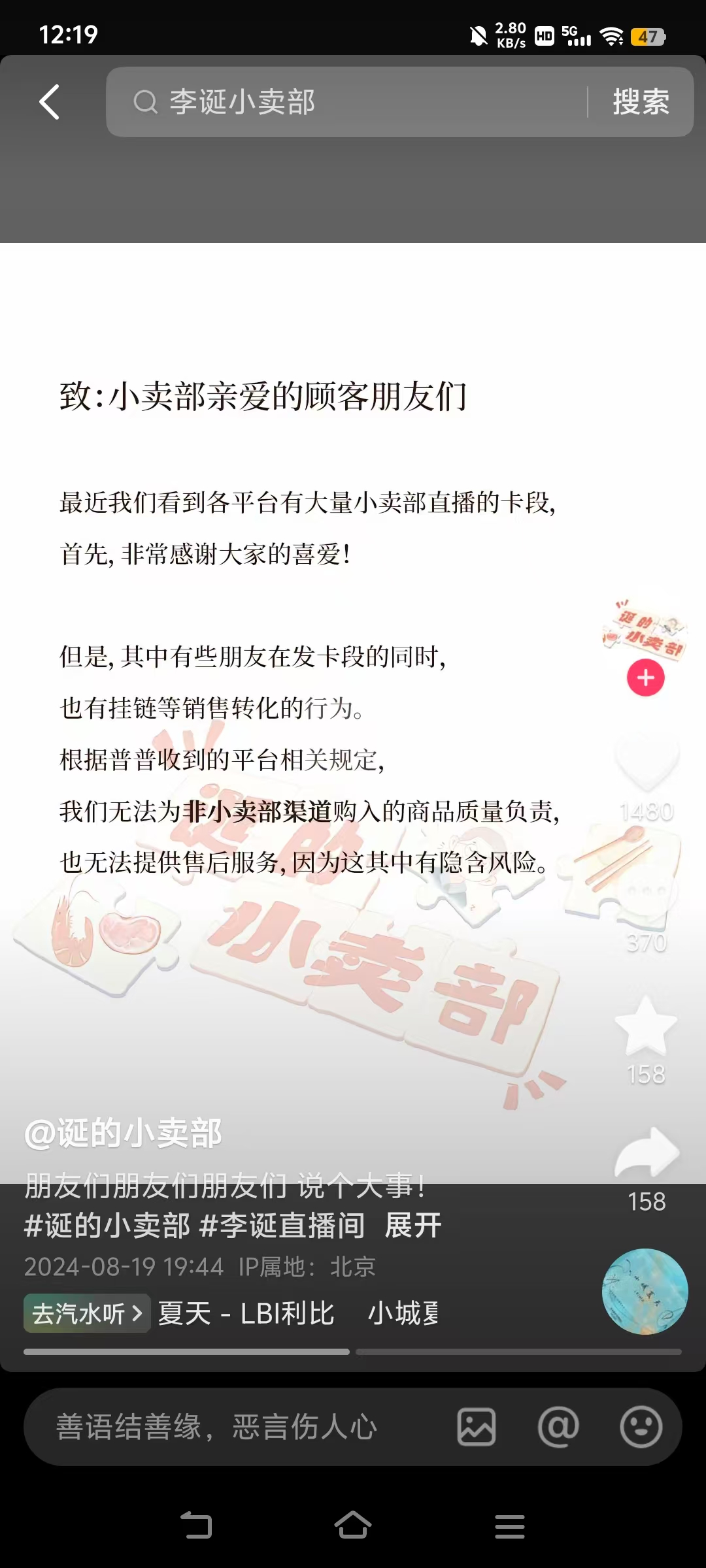Open the #李诞直播间 hashtag

coord(282,1226)
